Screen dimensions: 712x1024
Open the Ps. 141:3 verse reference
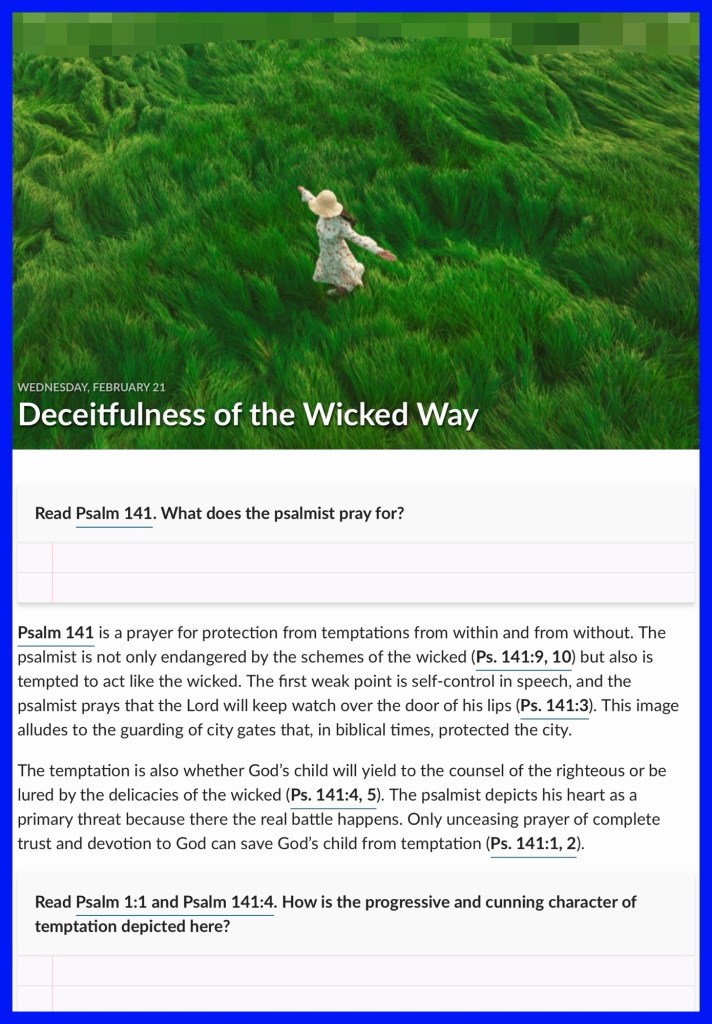[555, 706]
